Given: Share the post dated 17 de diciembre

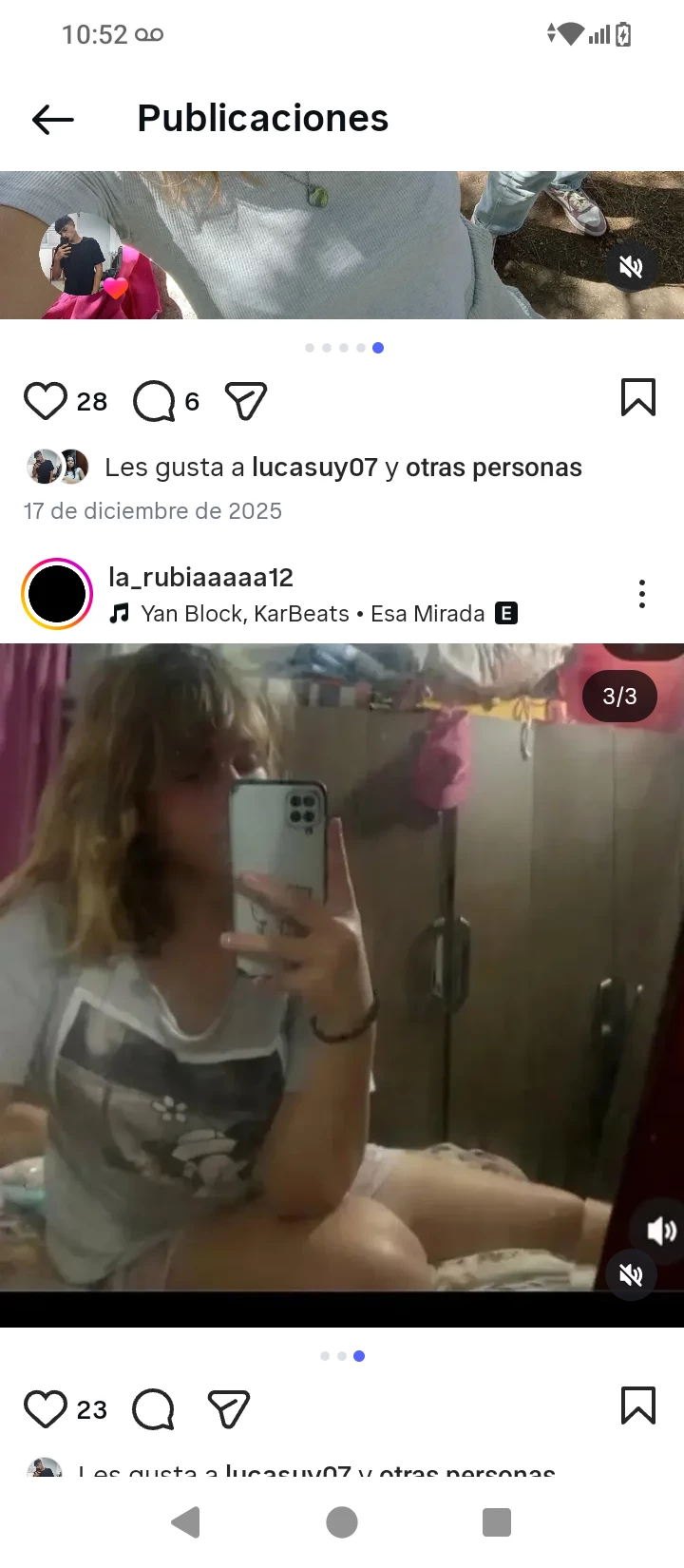Looking at the screenshot, I should point(245,401).
